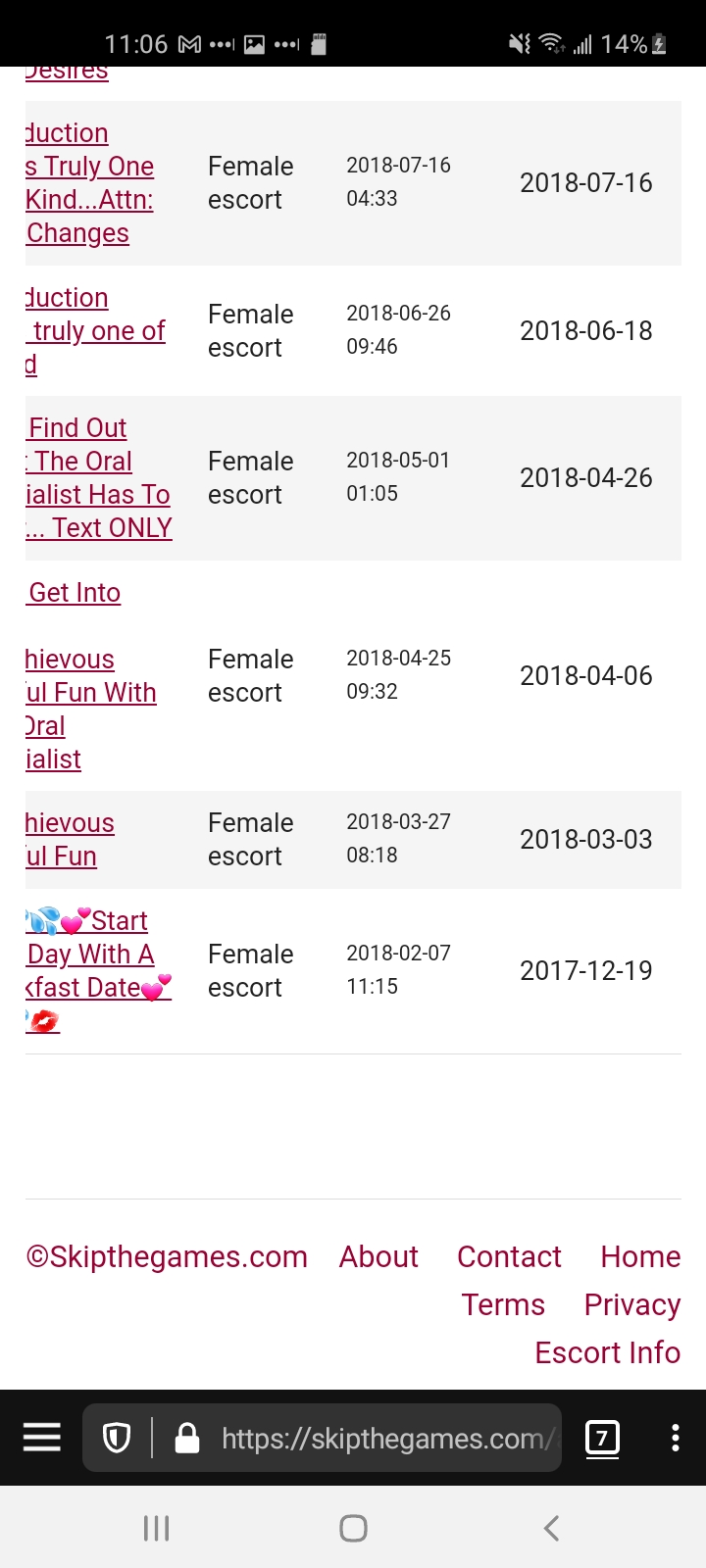
Task: Tap the shield tracking protection icon
Action: 117,1438
